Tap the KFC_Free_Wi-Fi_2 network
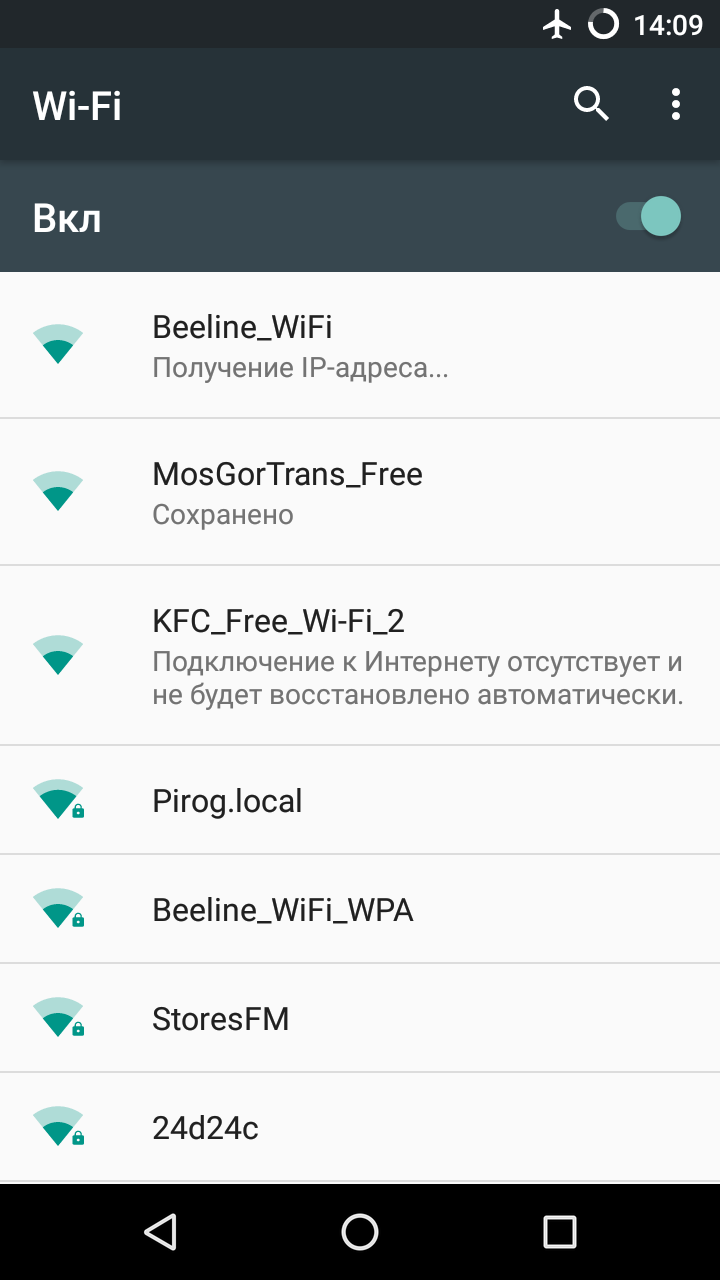Screen dimensions: 720x1280 click(x=360, y=655)
